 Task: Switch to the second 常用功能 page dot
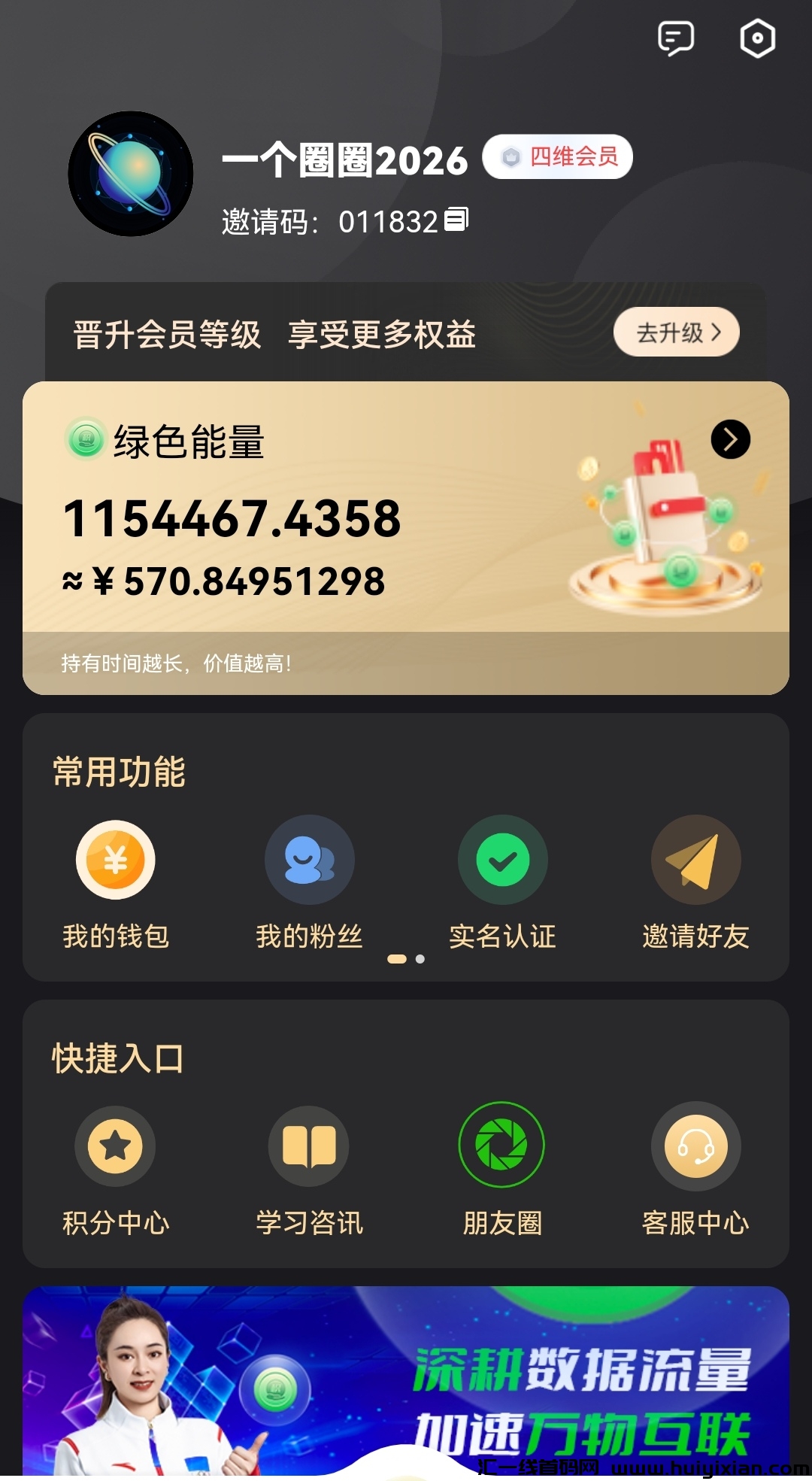(418, 961)
